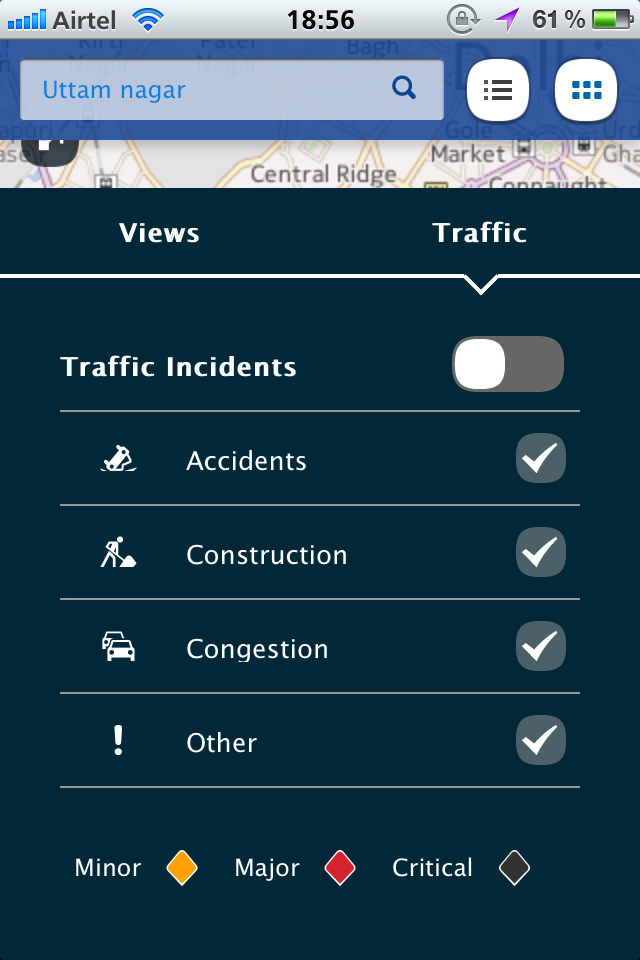Open the list view button
Image resolution: width=640 pixels, height=960 pixels.
(x=497, y=90)
